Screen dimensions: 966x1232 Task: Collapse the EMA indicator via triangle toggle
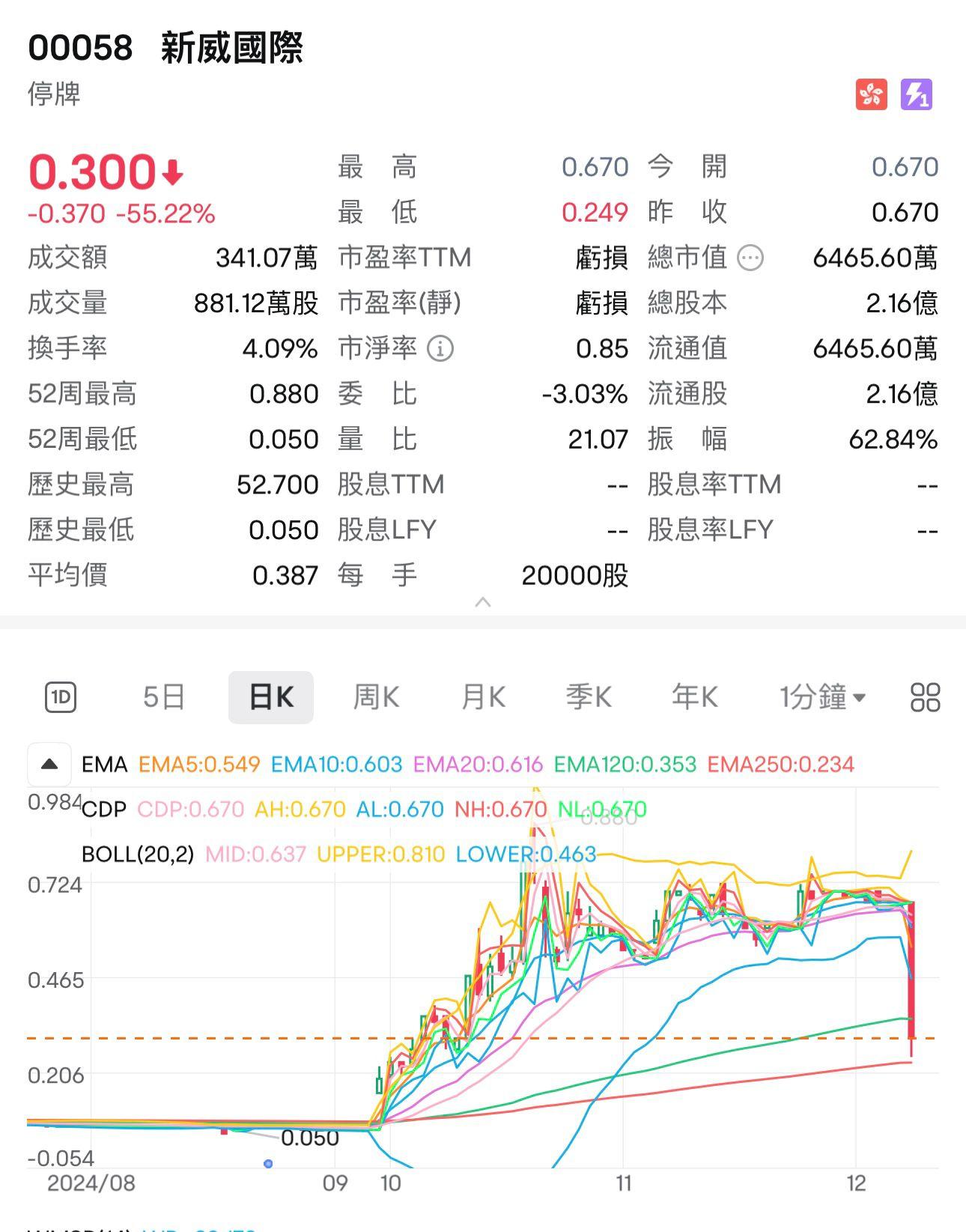(49, 765)
